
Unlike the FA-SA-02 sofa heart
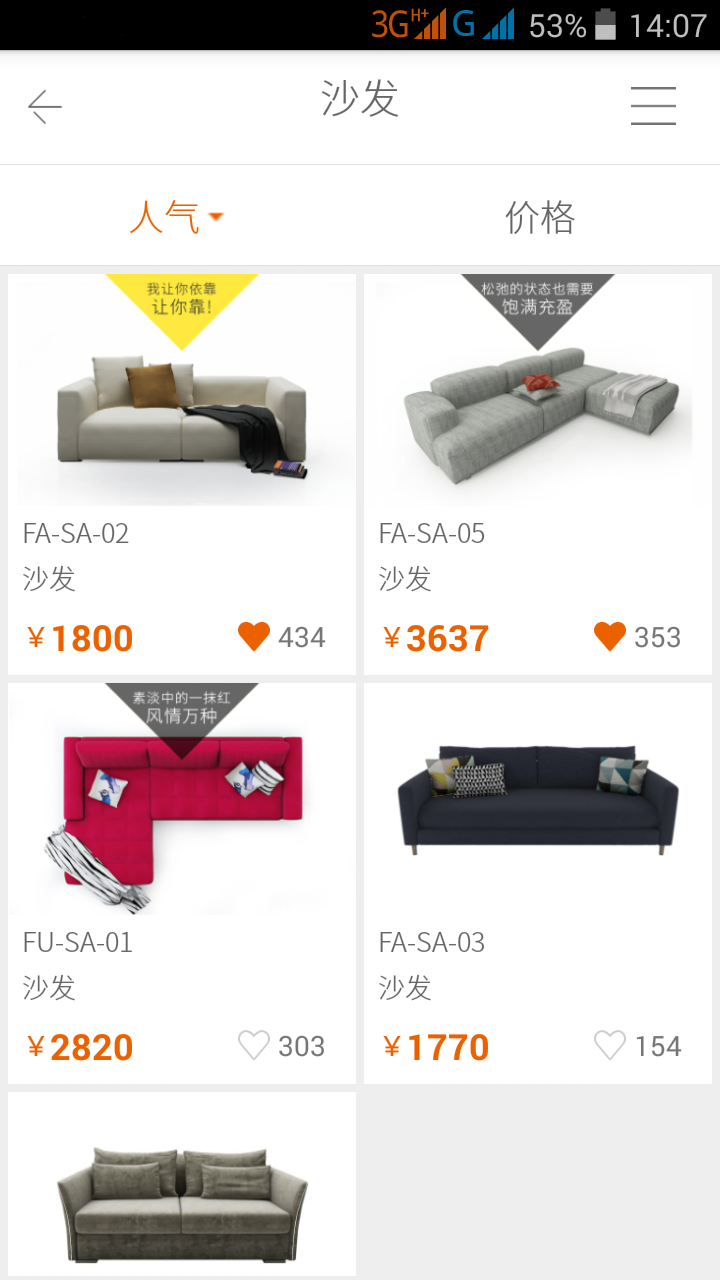point(254,637)
